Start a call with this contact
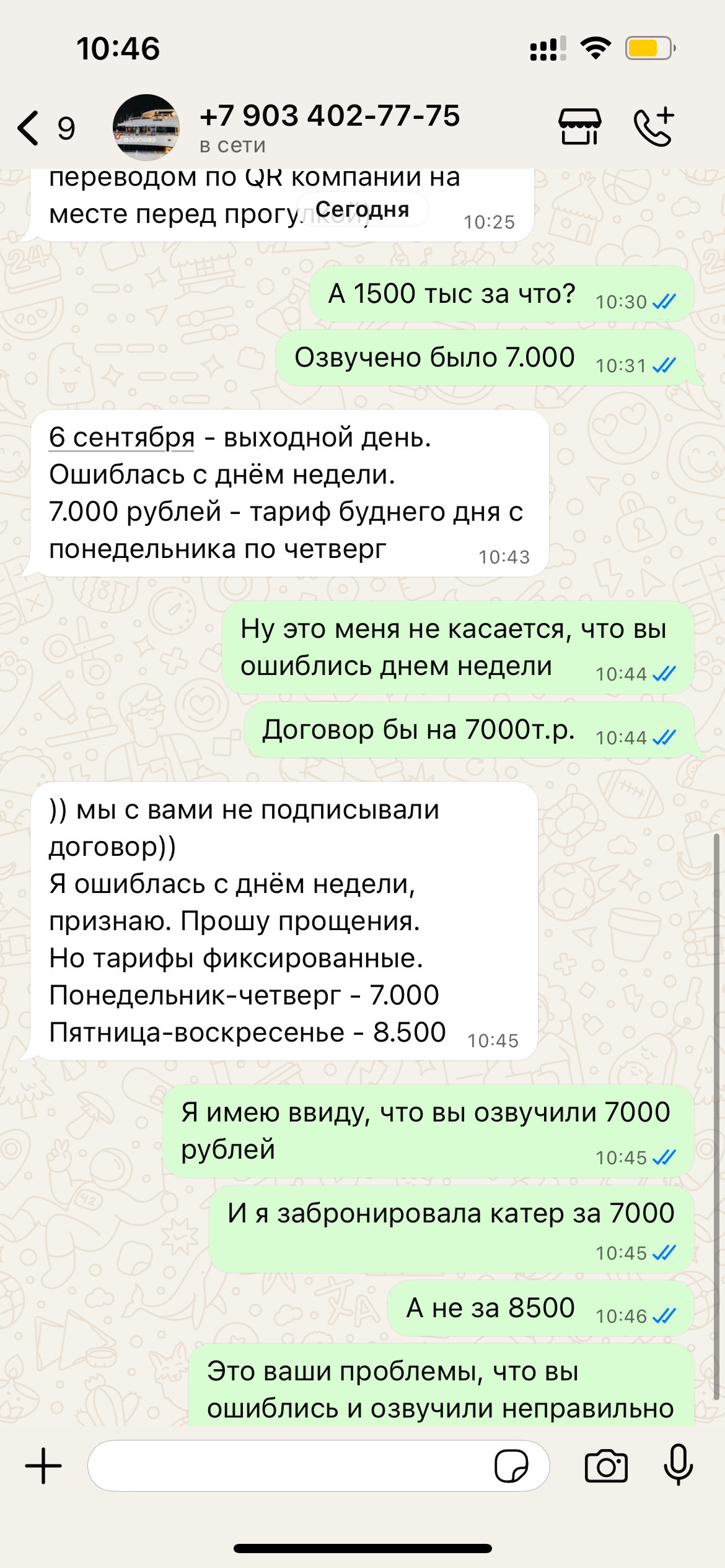The height and width of the screenshot is (1568, 725). pyautogui.click(x=654, y=127)
